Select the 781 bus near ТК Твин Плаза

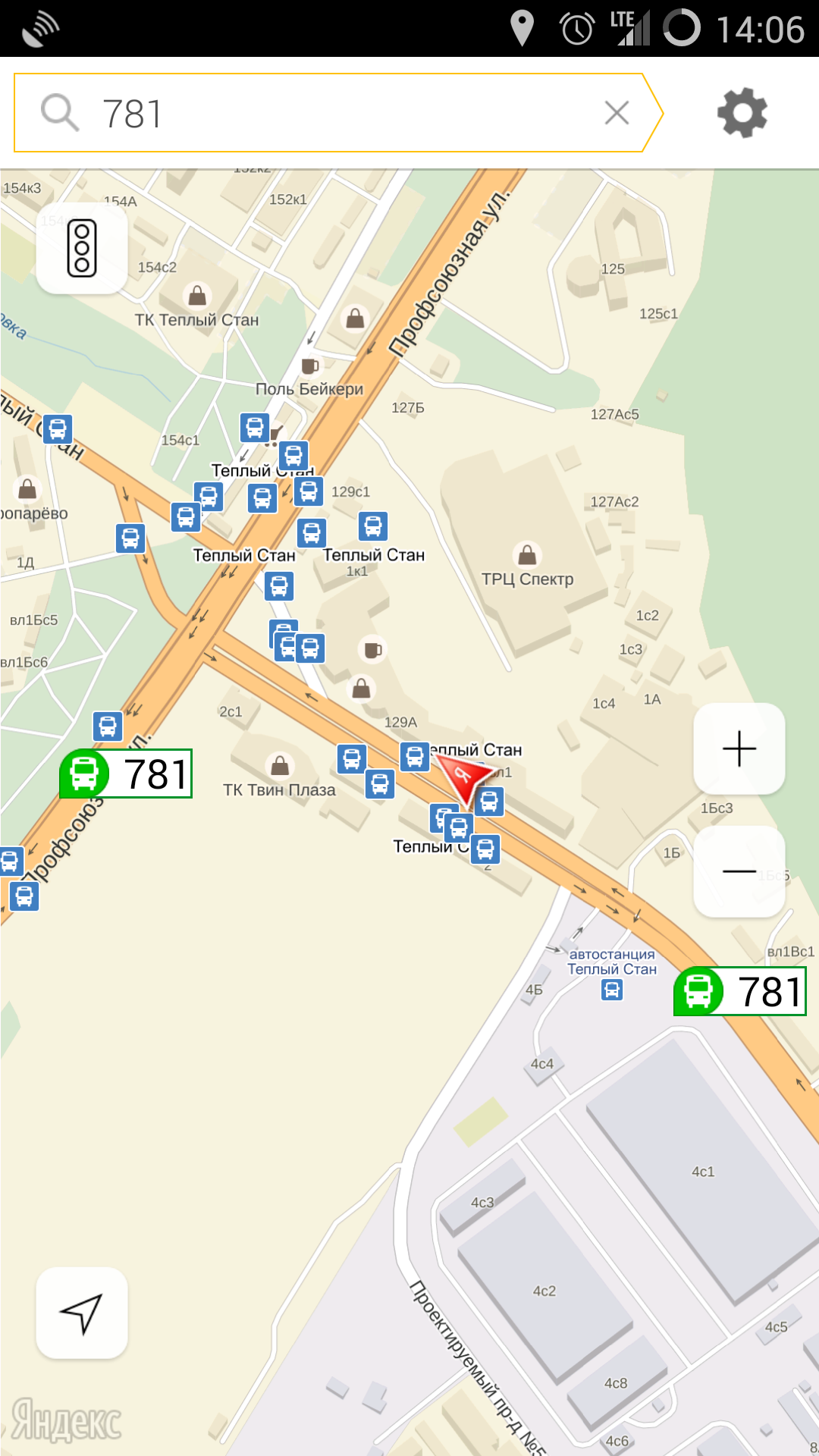coord(126,773)
